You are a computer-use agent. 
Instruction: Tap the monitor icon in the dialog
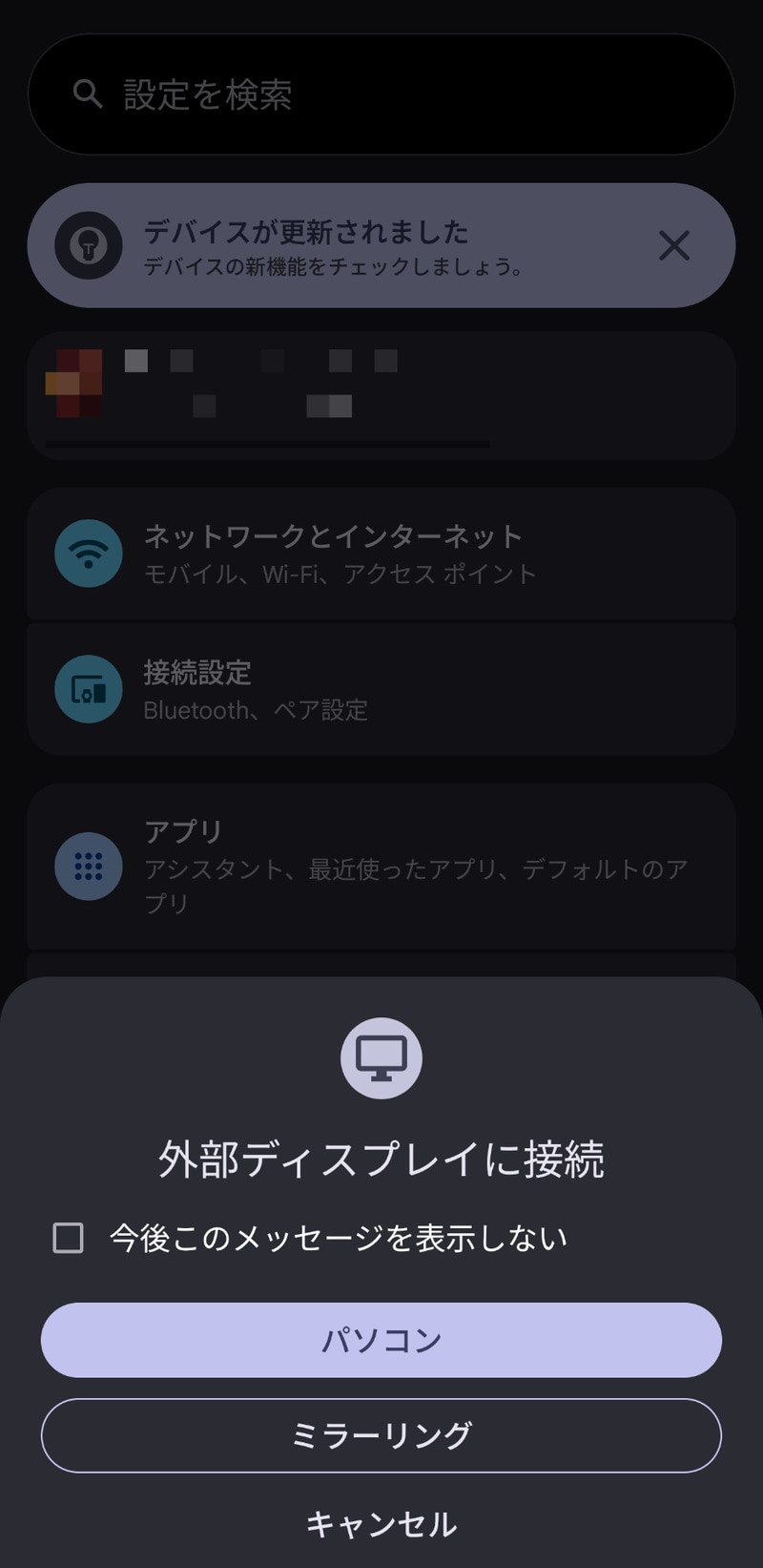(381, 1057)
